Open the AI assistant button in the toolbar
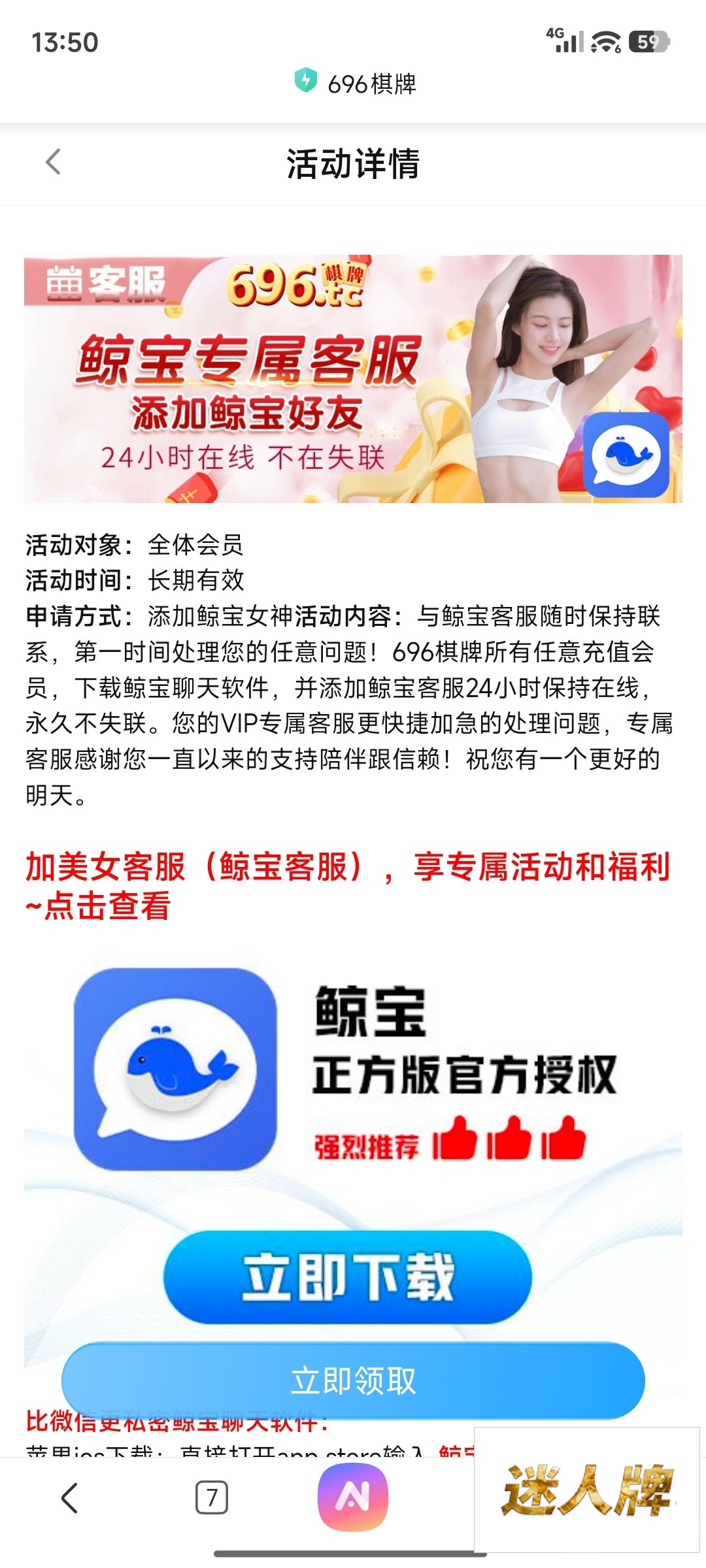The image size is (706, 1568). (x=353, y=1497)
